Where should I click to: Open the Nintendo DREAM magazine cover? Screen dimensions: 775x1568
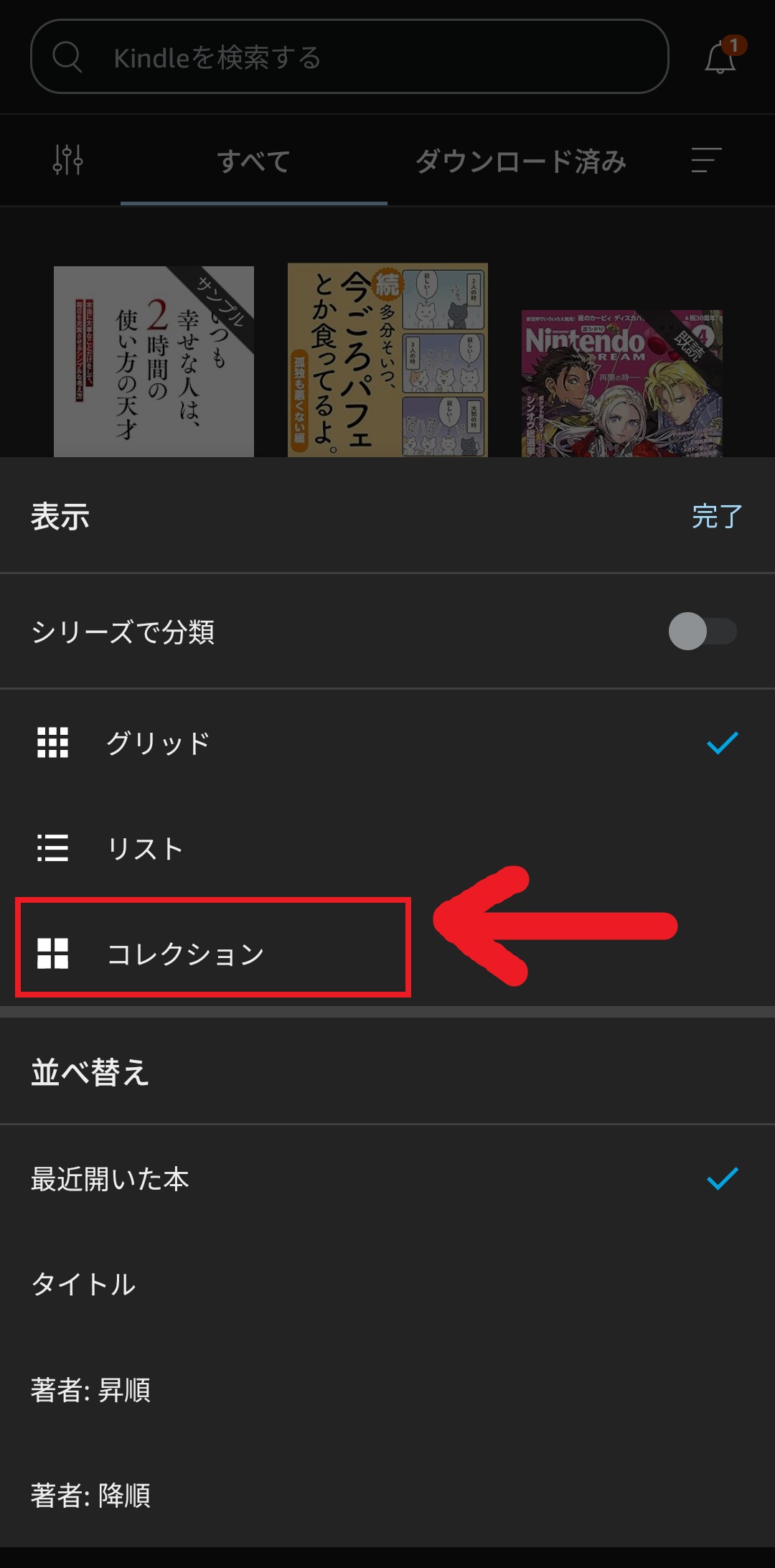click(621, 383)
